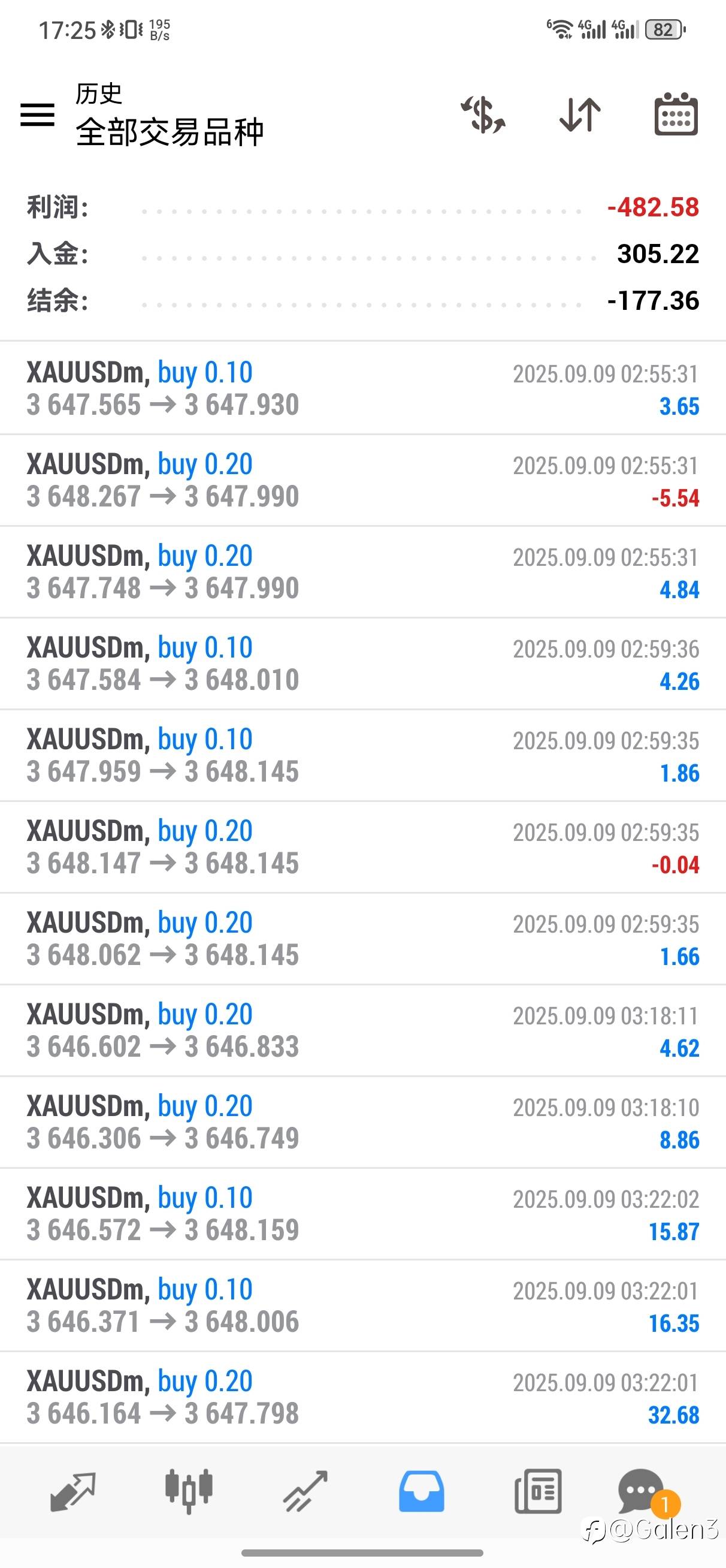The height and width of the screenshot is (1568, 726).
Task: Tap the currency symbol filter icon
Action: click(483, 114)
